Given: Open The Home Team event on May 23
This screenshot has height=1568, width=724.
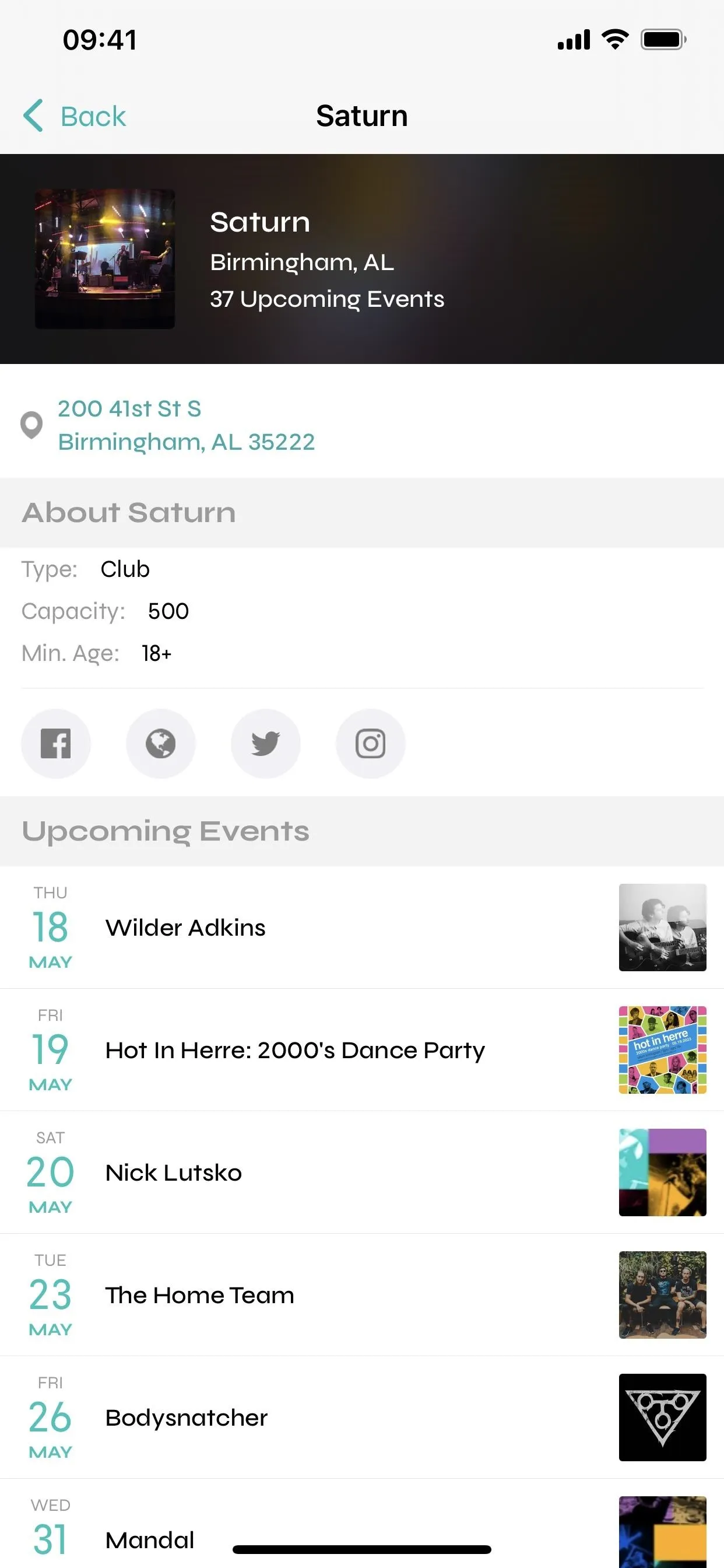Looking at the screenshot, I should (362, 1294).
